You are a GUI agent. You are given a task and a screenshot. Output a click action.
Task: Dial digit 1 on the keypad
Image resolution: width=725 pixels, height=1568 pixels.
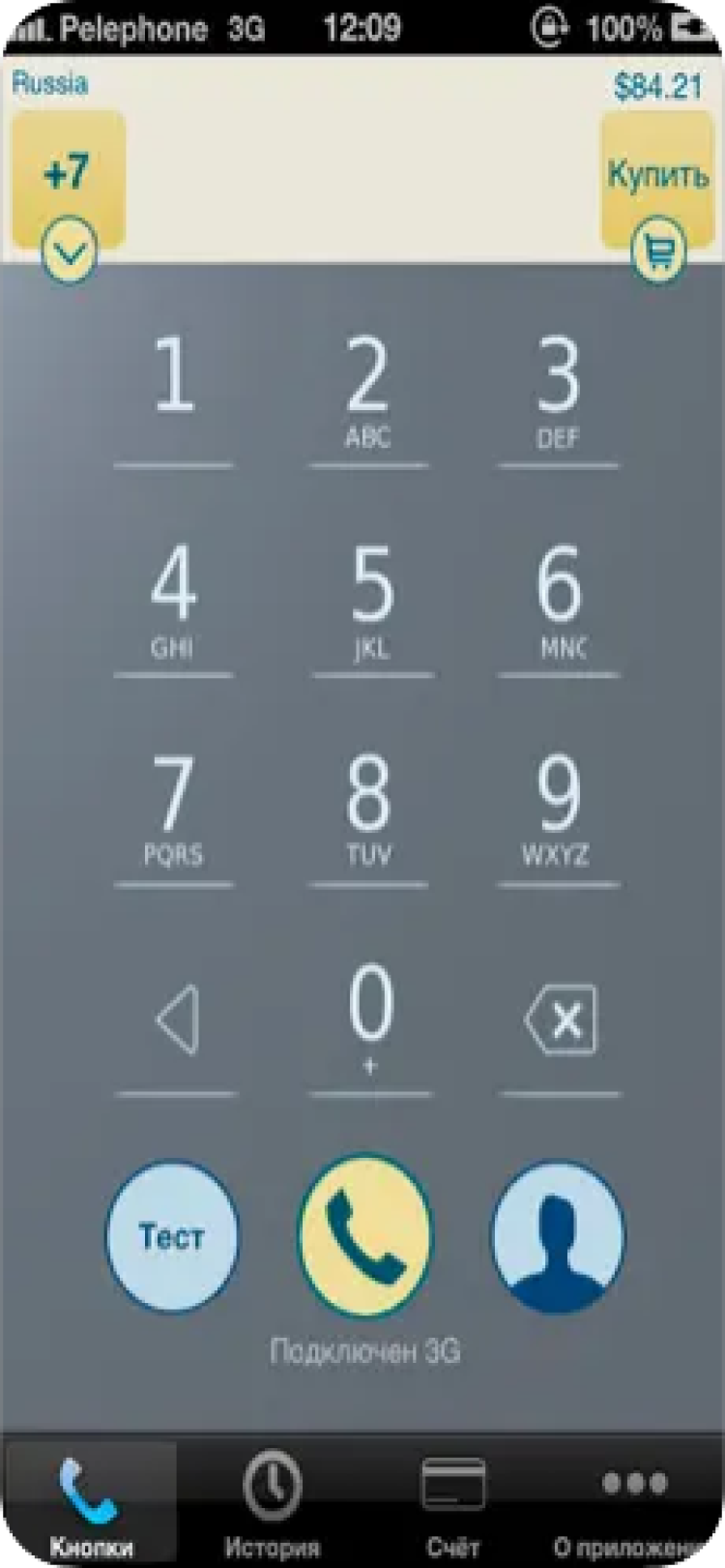(x=174, y=387)
